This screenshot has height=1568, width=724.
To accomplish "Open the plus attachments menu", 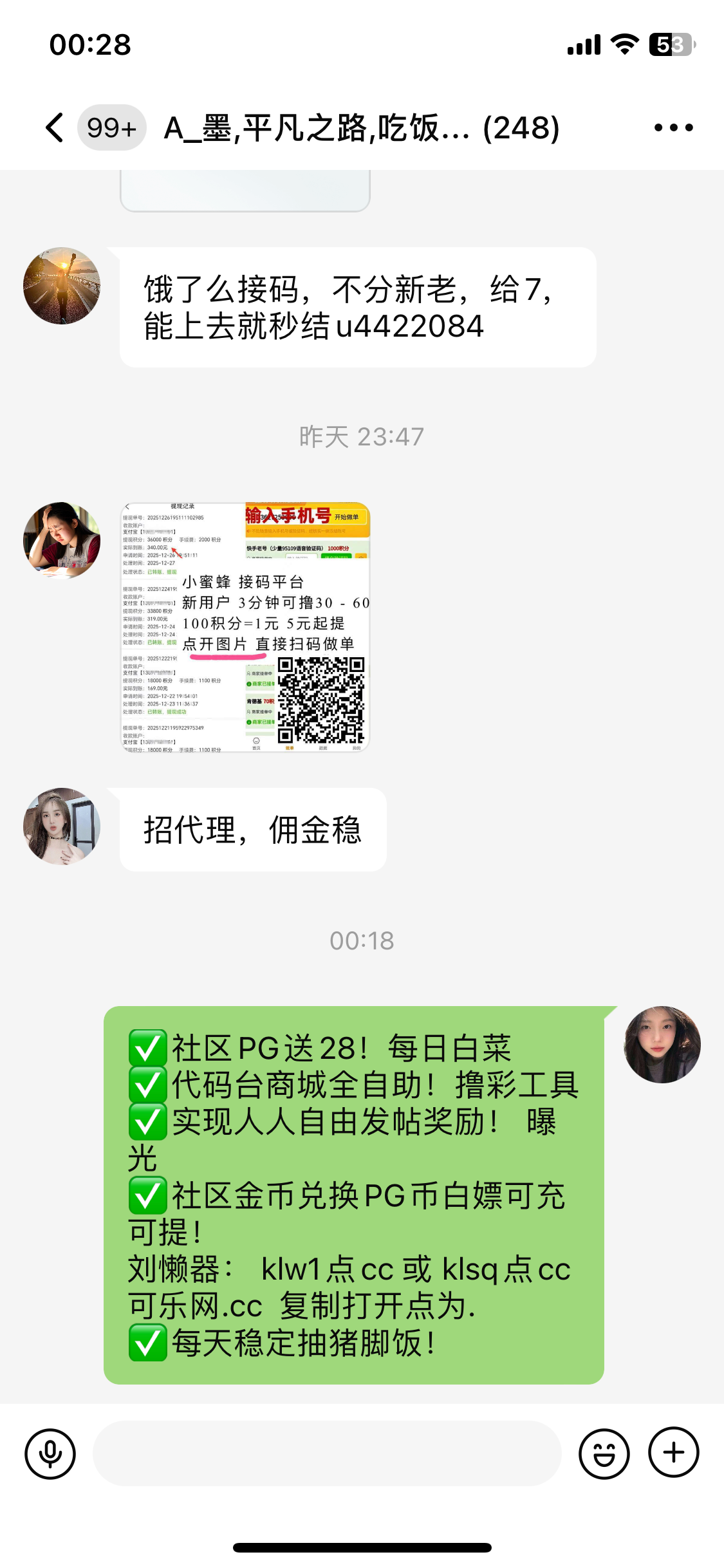I will coord(673,1453).
